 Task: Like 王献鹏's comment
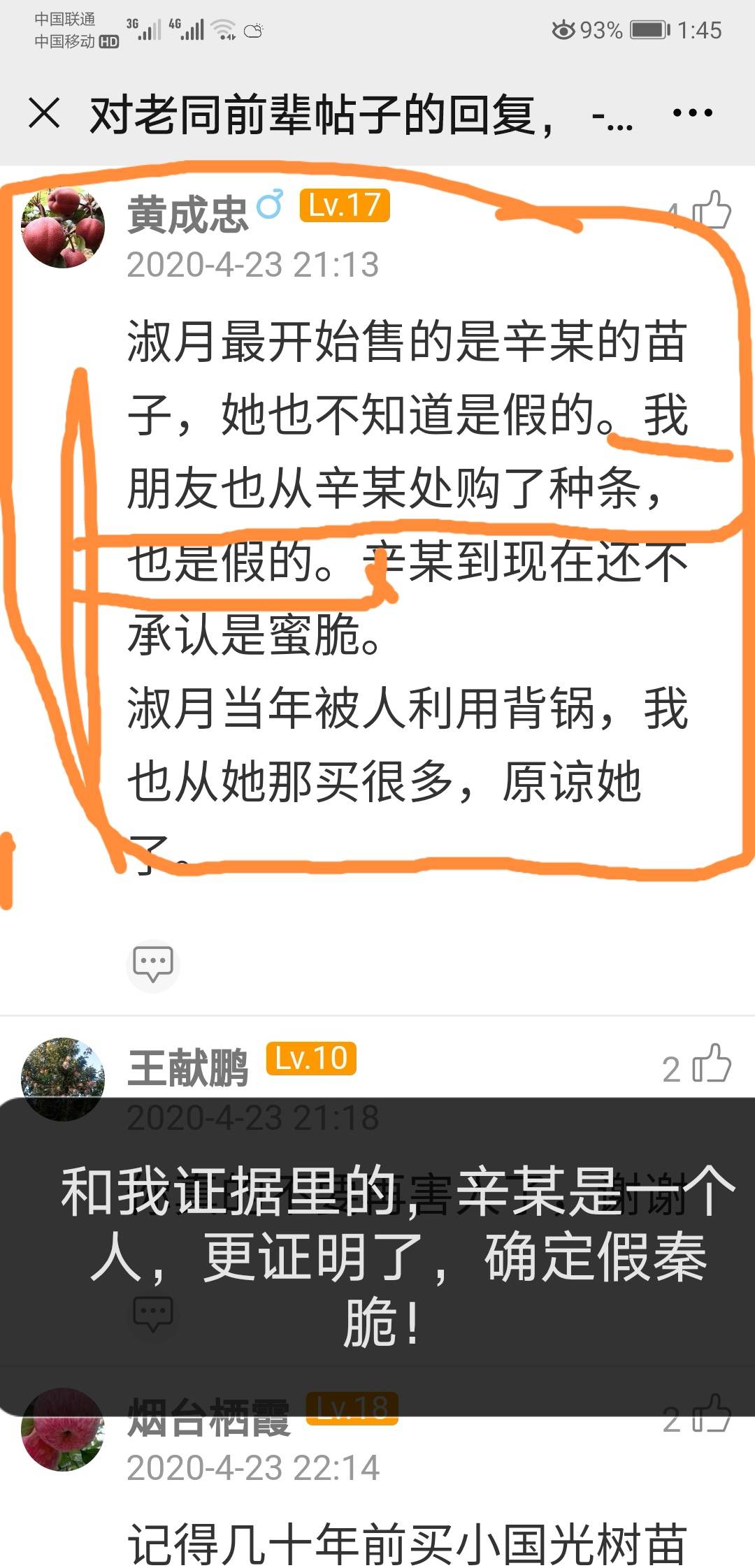point(711,1064)
